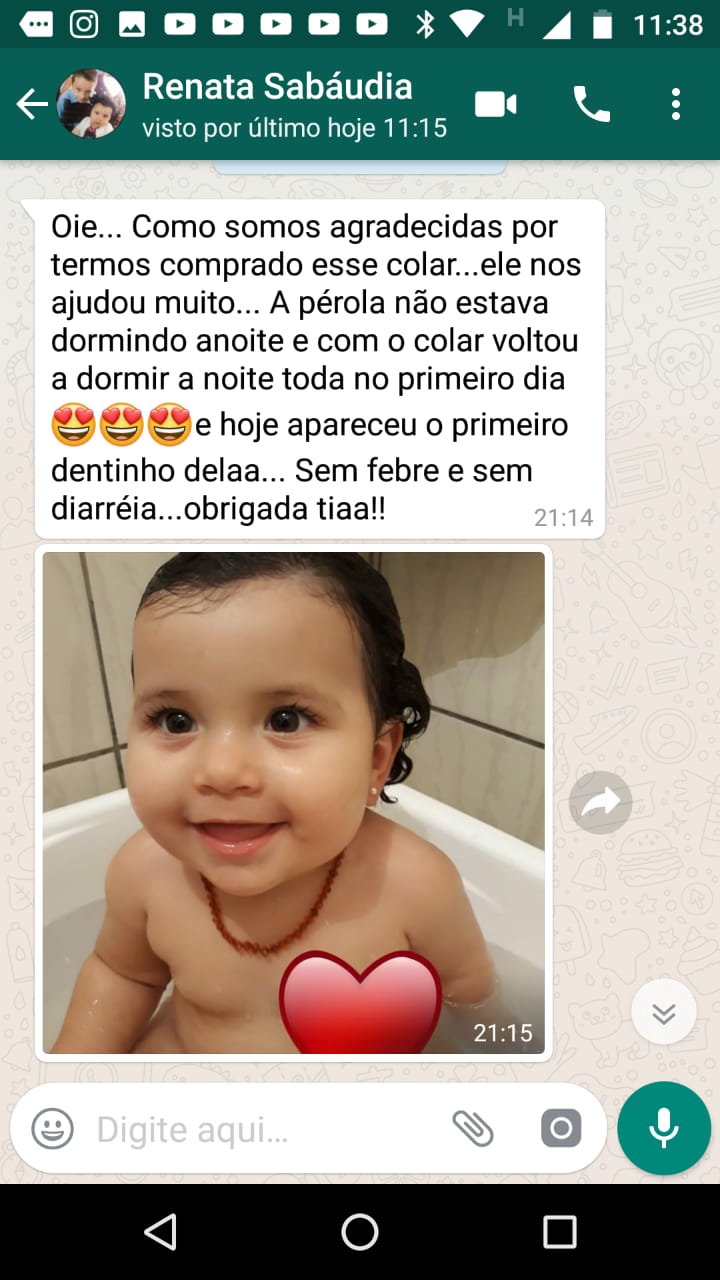Viewport: 720px width, 1280px height.
Task: Attach a file with the paperclip
Action: pyautogui.click(x=473, y=1129)
